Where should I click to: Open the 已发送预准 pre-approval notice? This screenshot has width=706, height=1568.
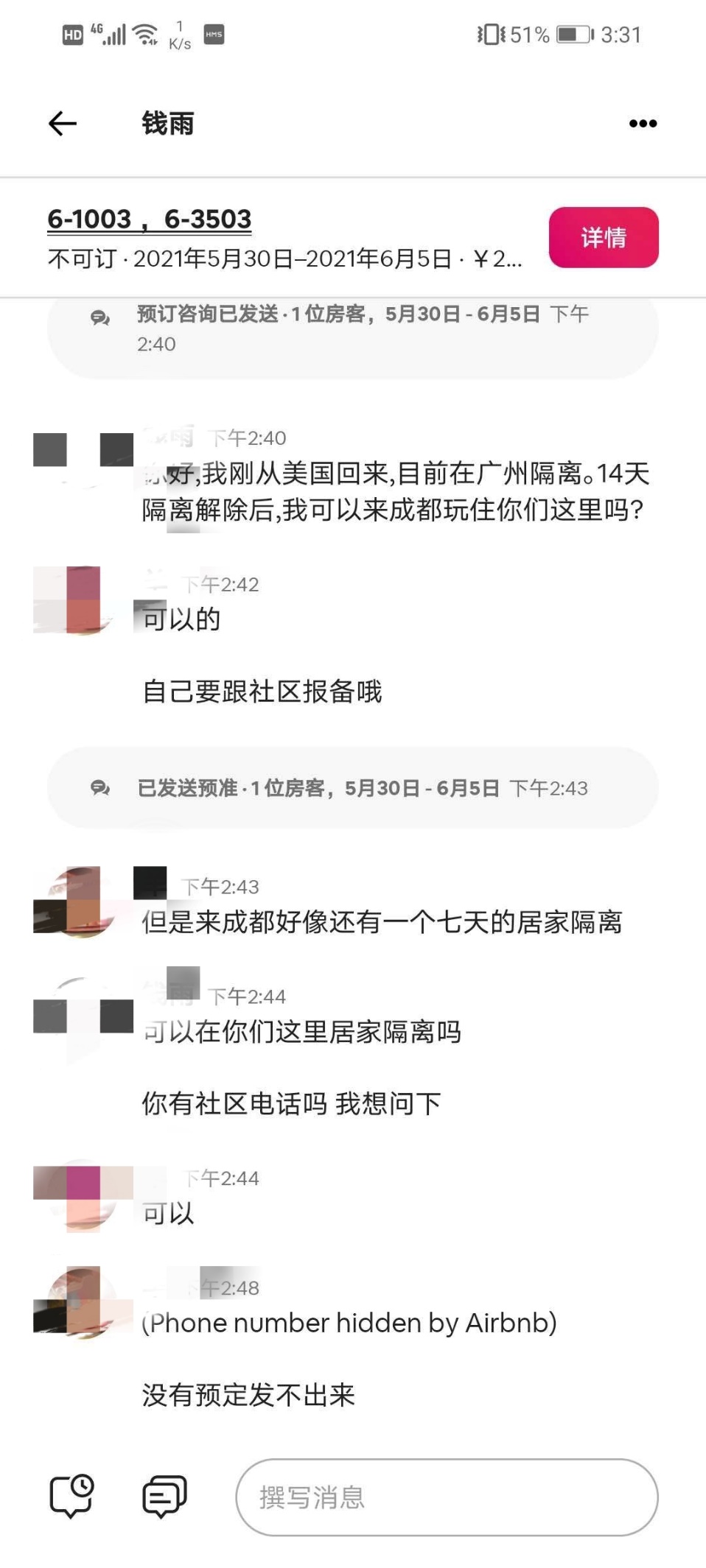(352, 788)
